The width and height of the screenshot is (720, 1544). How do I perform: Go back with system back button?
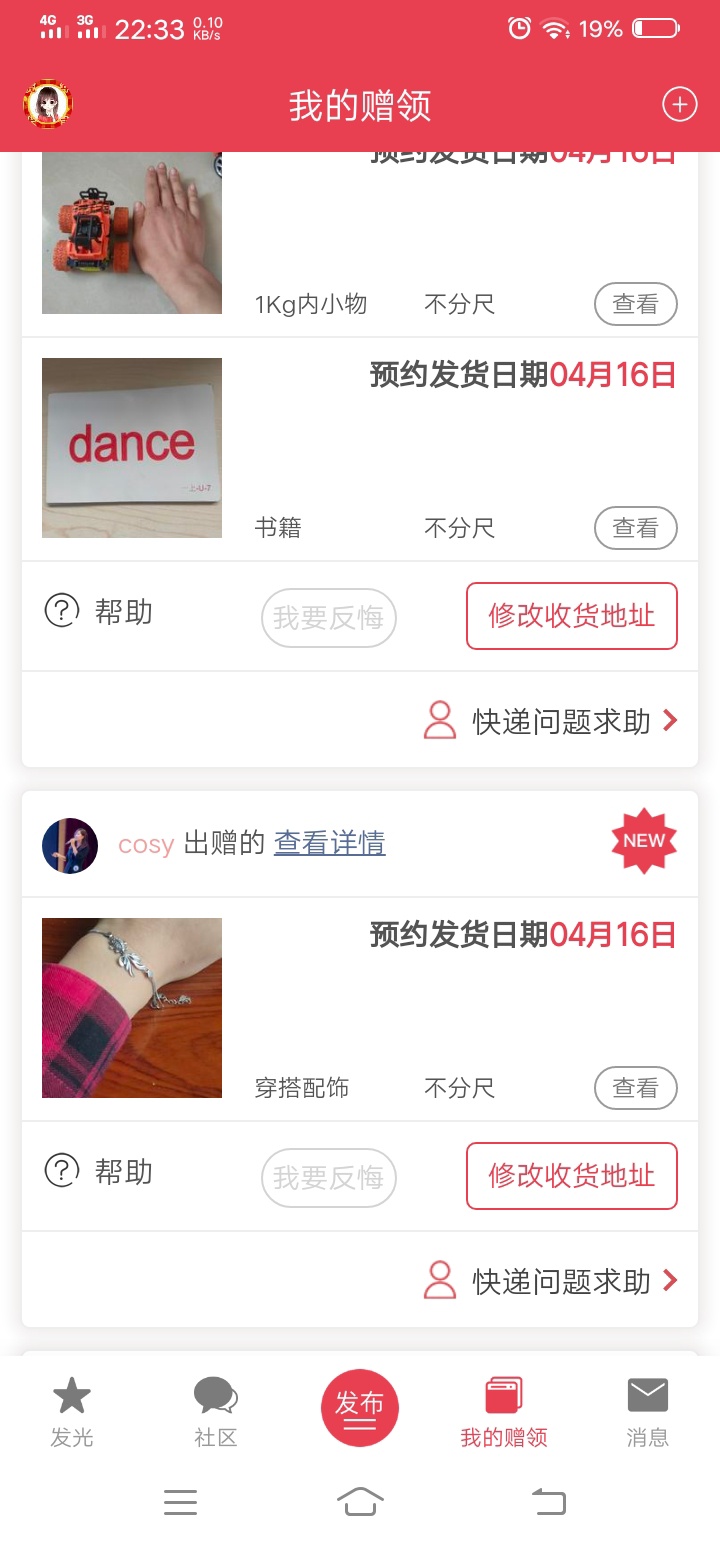click(548, 1501)
